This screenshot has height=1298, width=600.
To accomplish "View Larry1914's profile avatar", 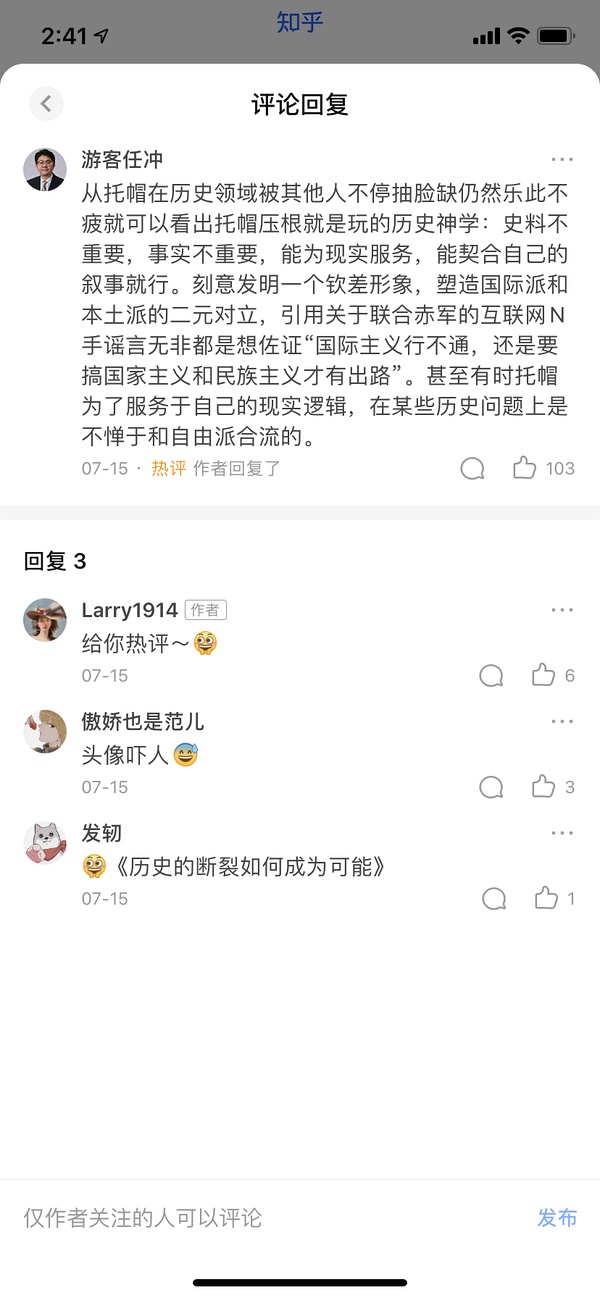I will [45, 620].
